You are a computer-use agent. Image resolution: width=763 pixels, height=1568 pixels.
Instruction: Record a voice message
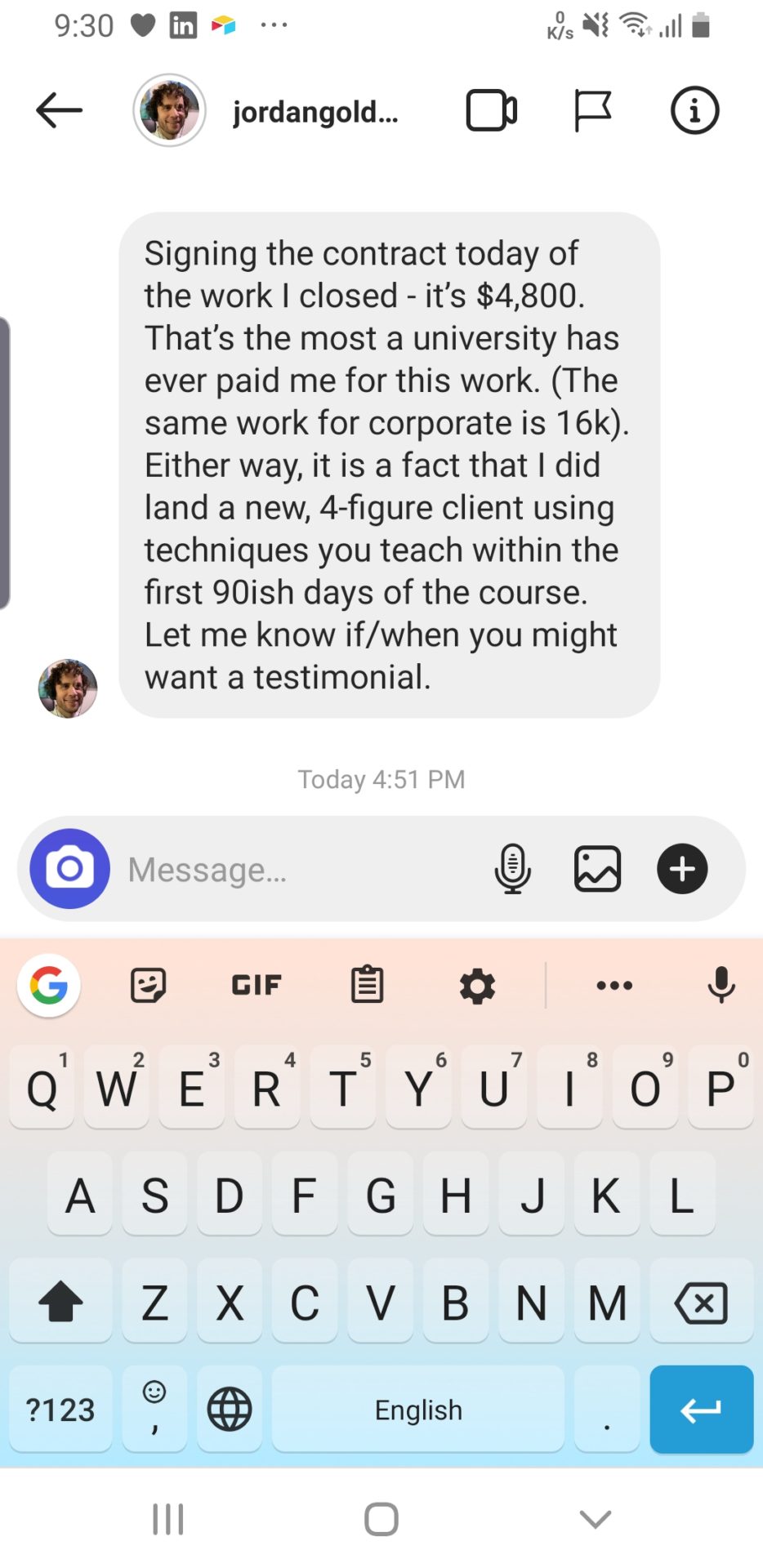[513, 869]
